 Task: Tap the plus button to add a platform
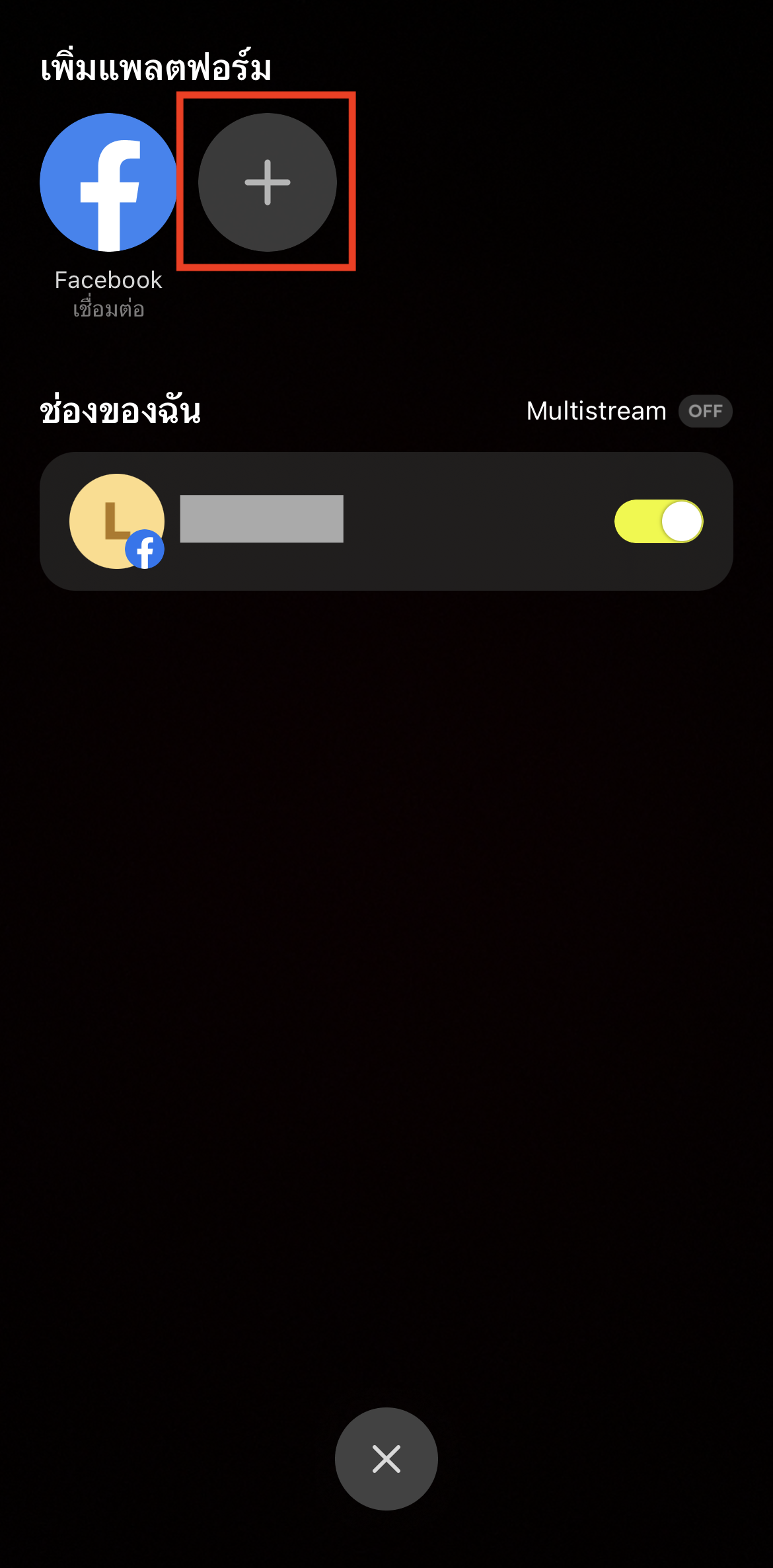tap(268, 182)
